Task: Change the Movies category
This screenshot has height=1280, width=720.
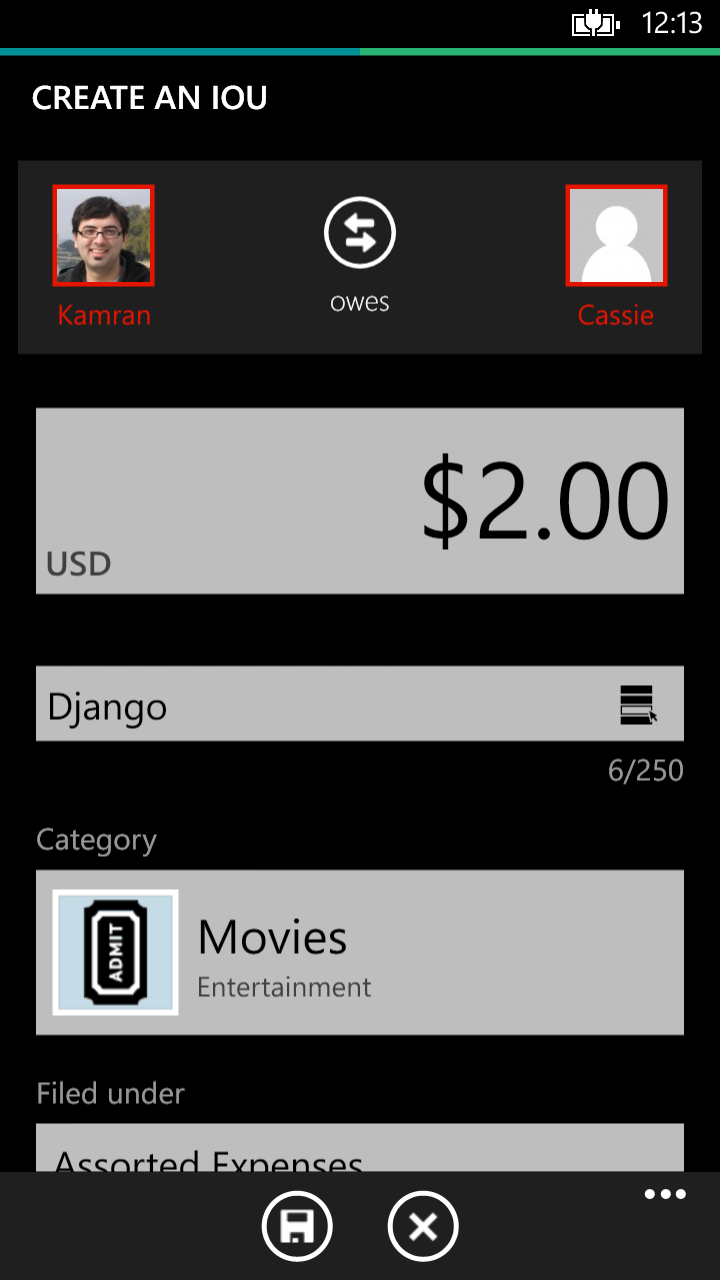Action: pos(360,952)
